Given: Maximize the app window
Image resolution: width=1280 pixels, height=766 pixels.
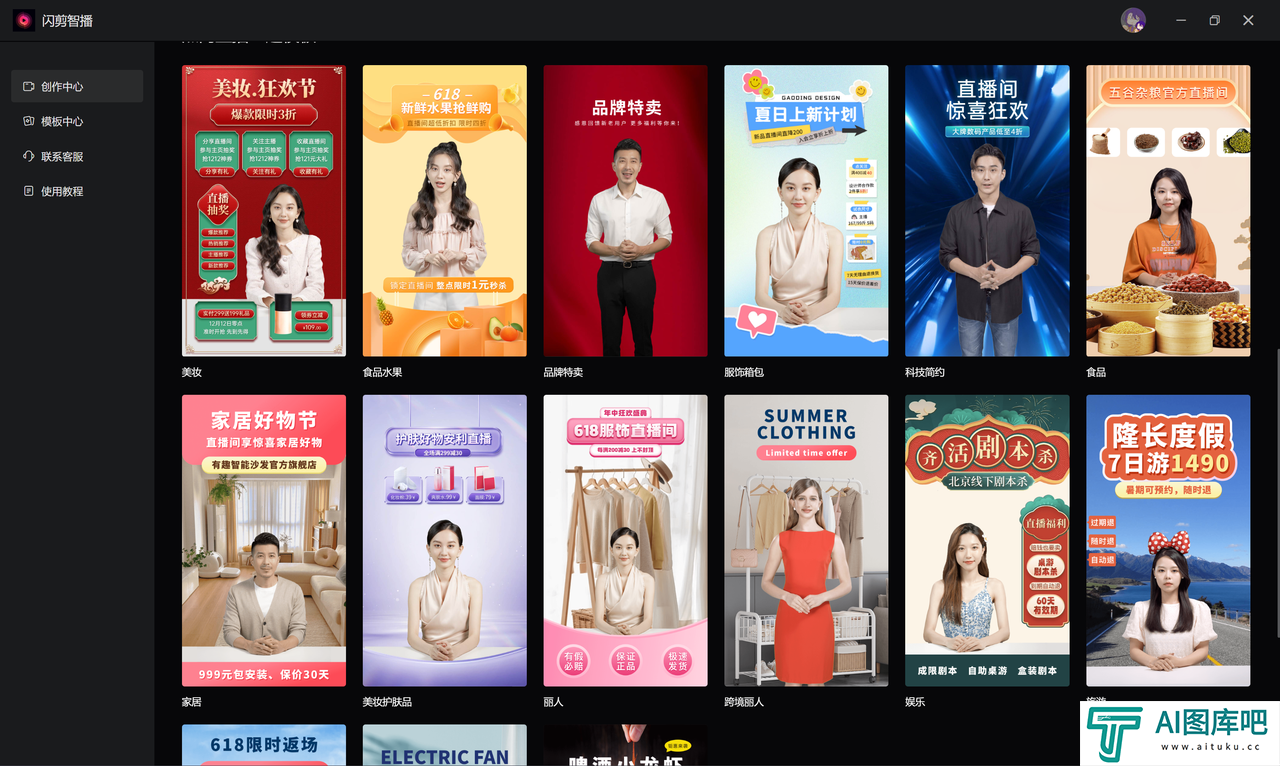Looking at the screenshot, I should [1214, 20].
